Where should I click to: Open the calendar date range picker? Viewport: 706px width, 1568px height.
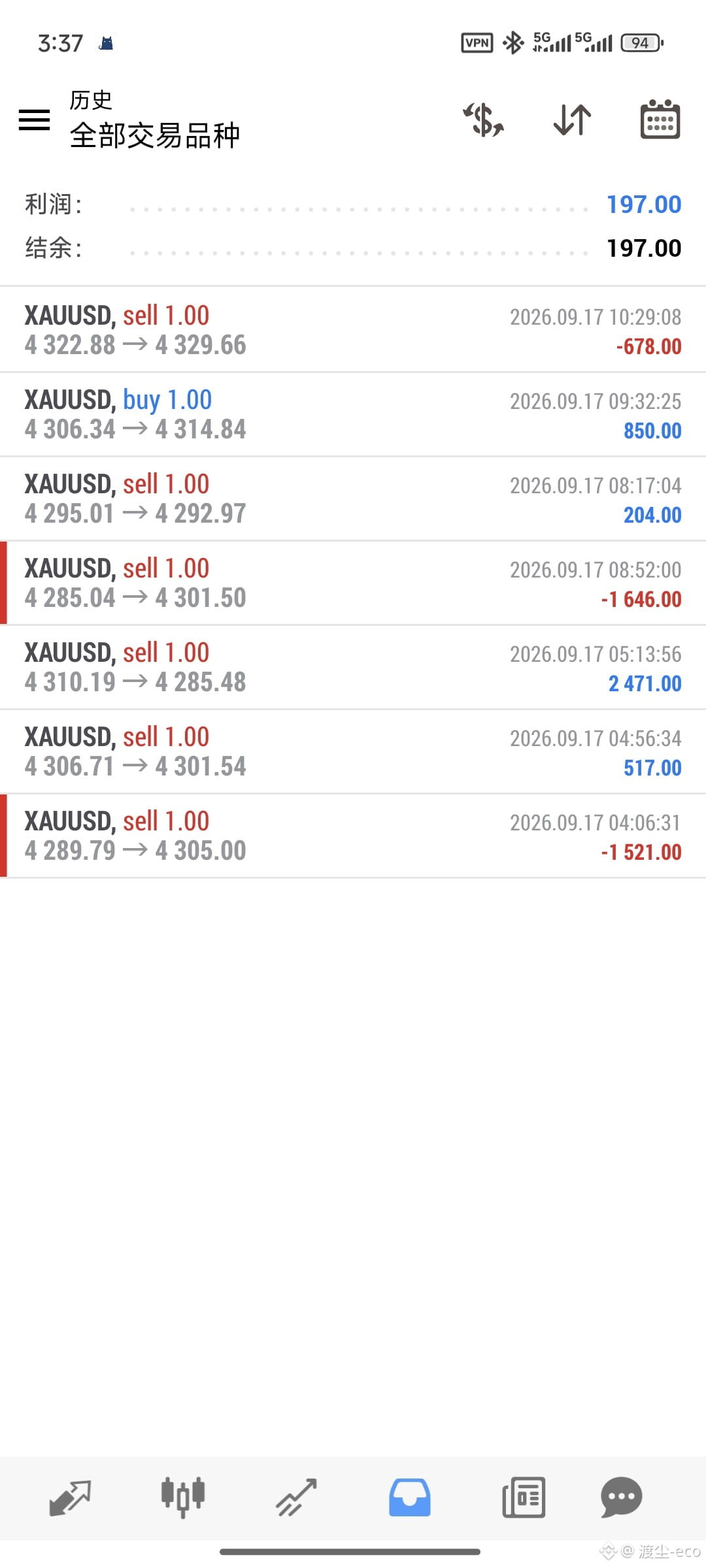pos(660,120)
